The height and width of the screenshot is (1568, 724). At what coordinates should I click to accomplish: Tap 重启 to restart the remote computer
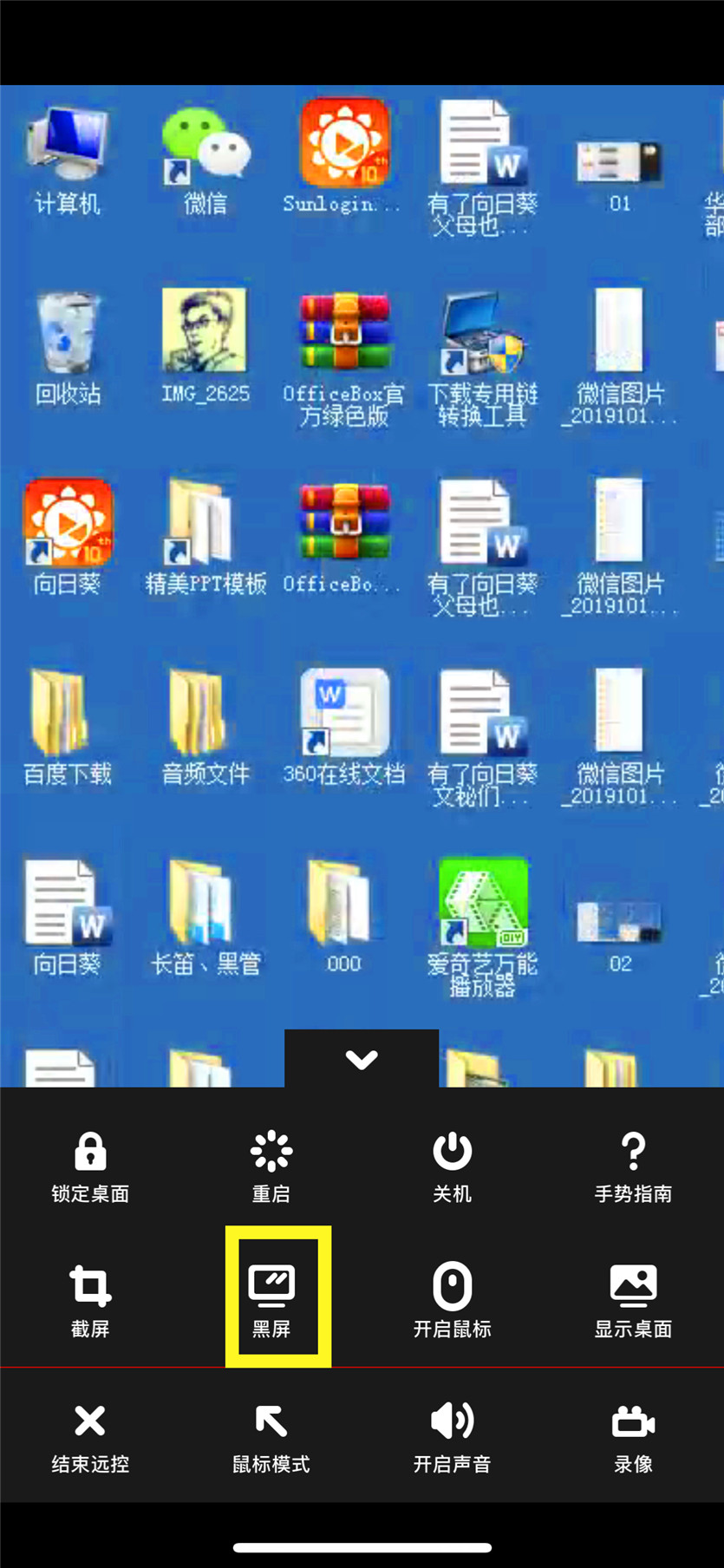[x=271, y=1166]
